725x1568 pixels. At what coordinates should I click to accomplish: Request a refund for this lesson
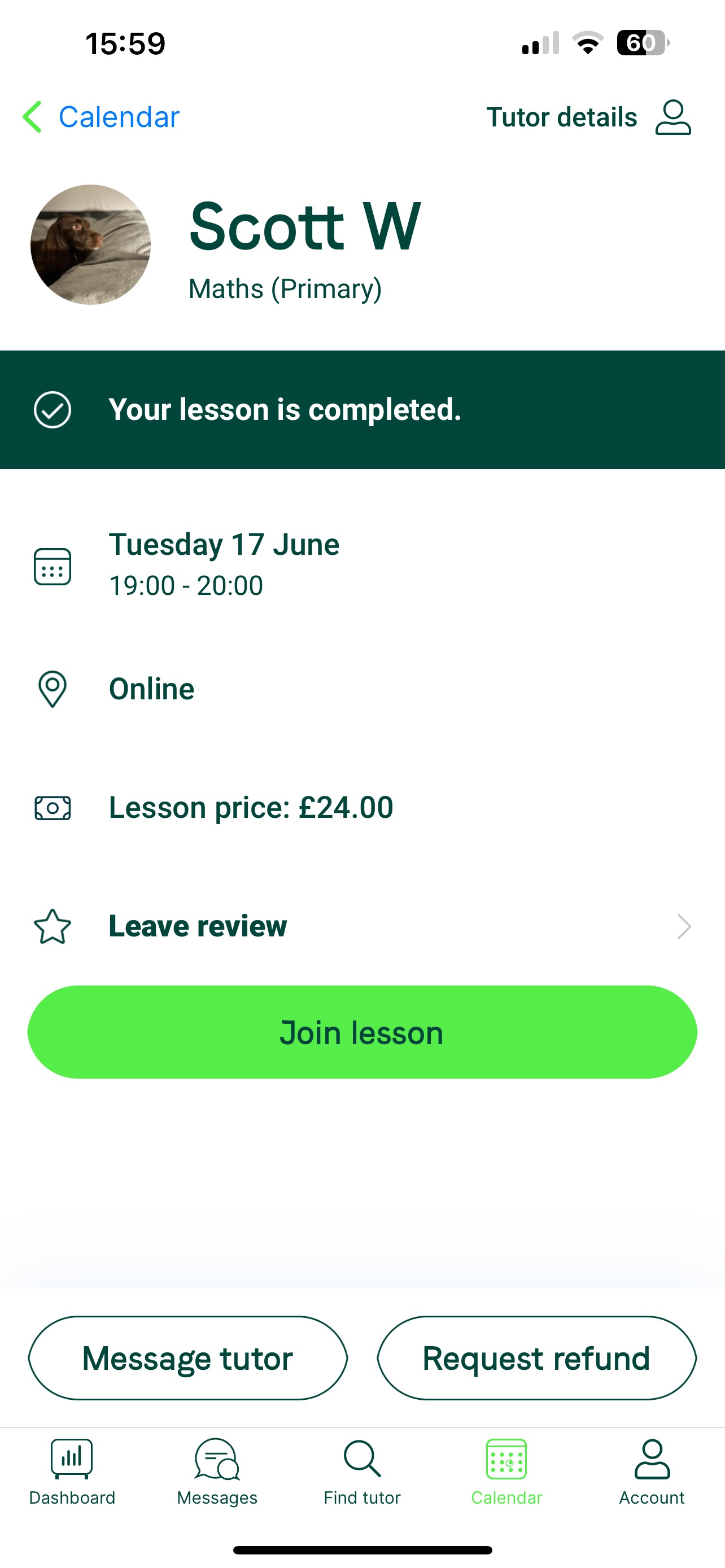pyautogui.click(x=536, y=1358)
